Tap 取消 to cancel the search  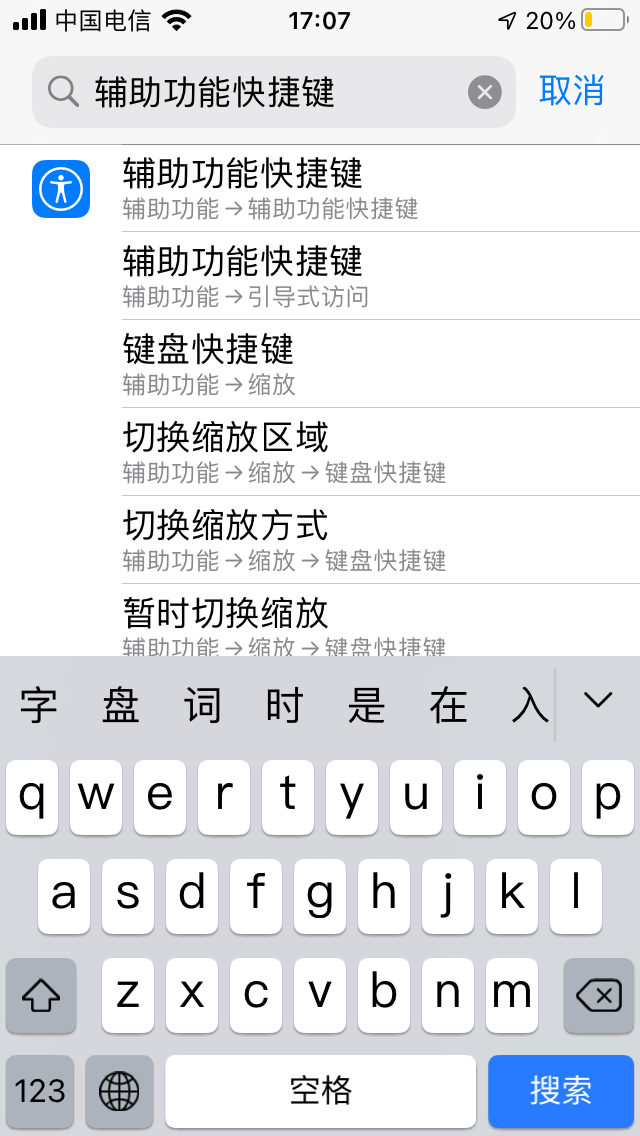tap(571, 91)
